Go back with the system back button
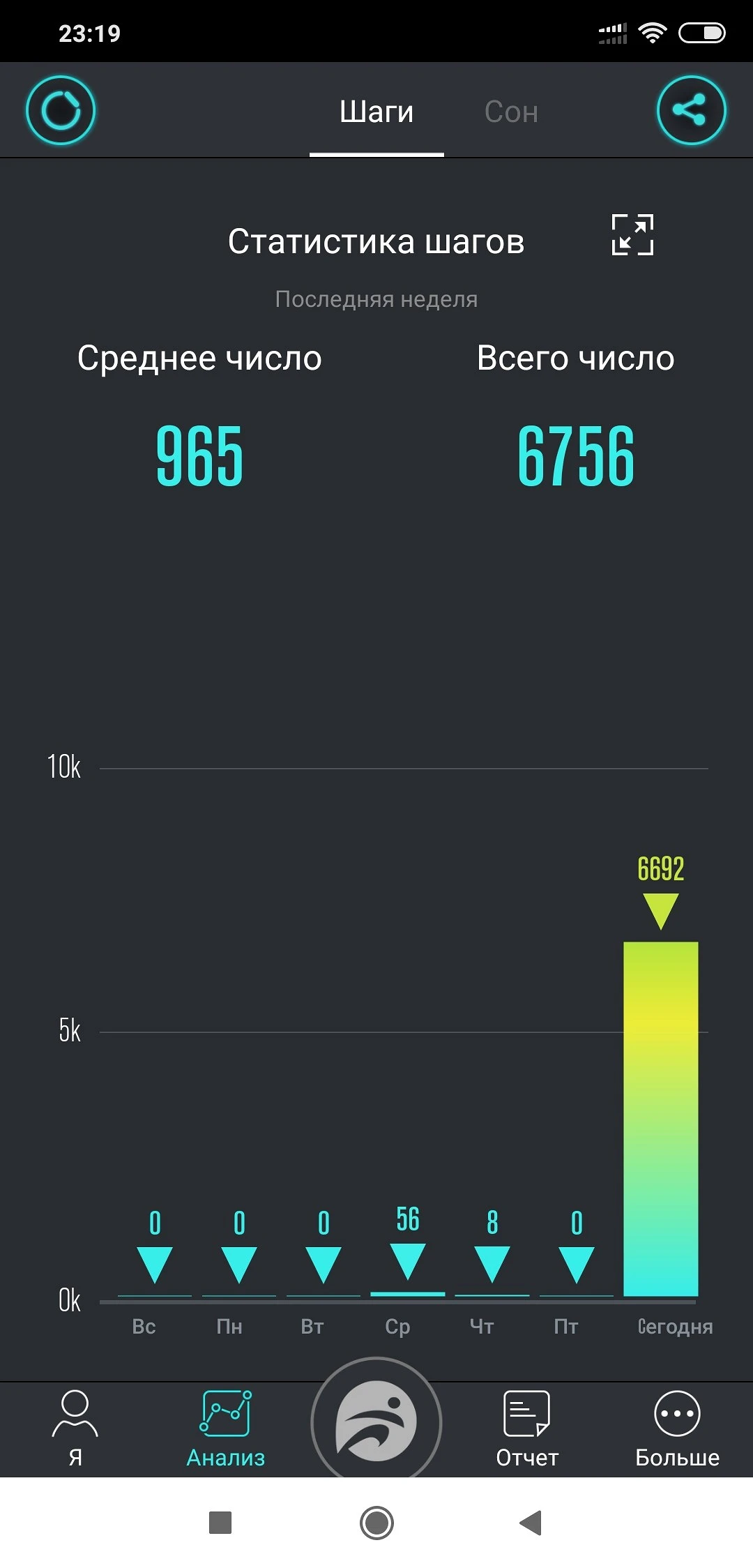This screenshot has width=753, height=1568. click(x=531, y=1523)
